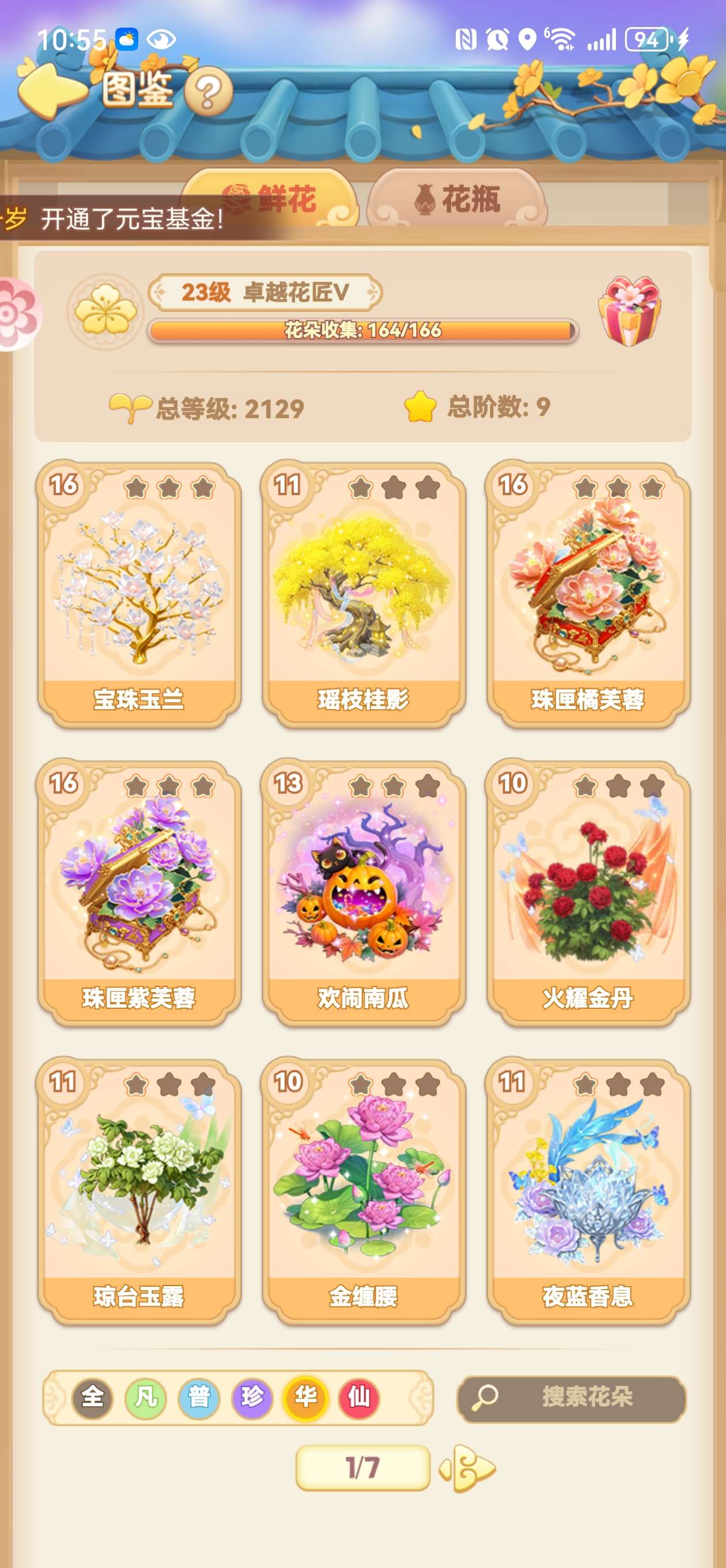The image size is (726, 1568).
Task: View the 珠匣橘芙蓉 card
Action: 587,594
